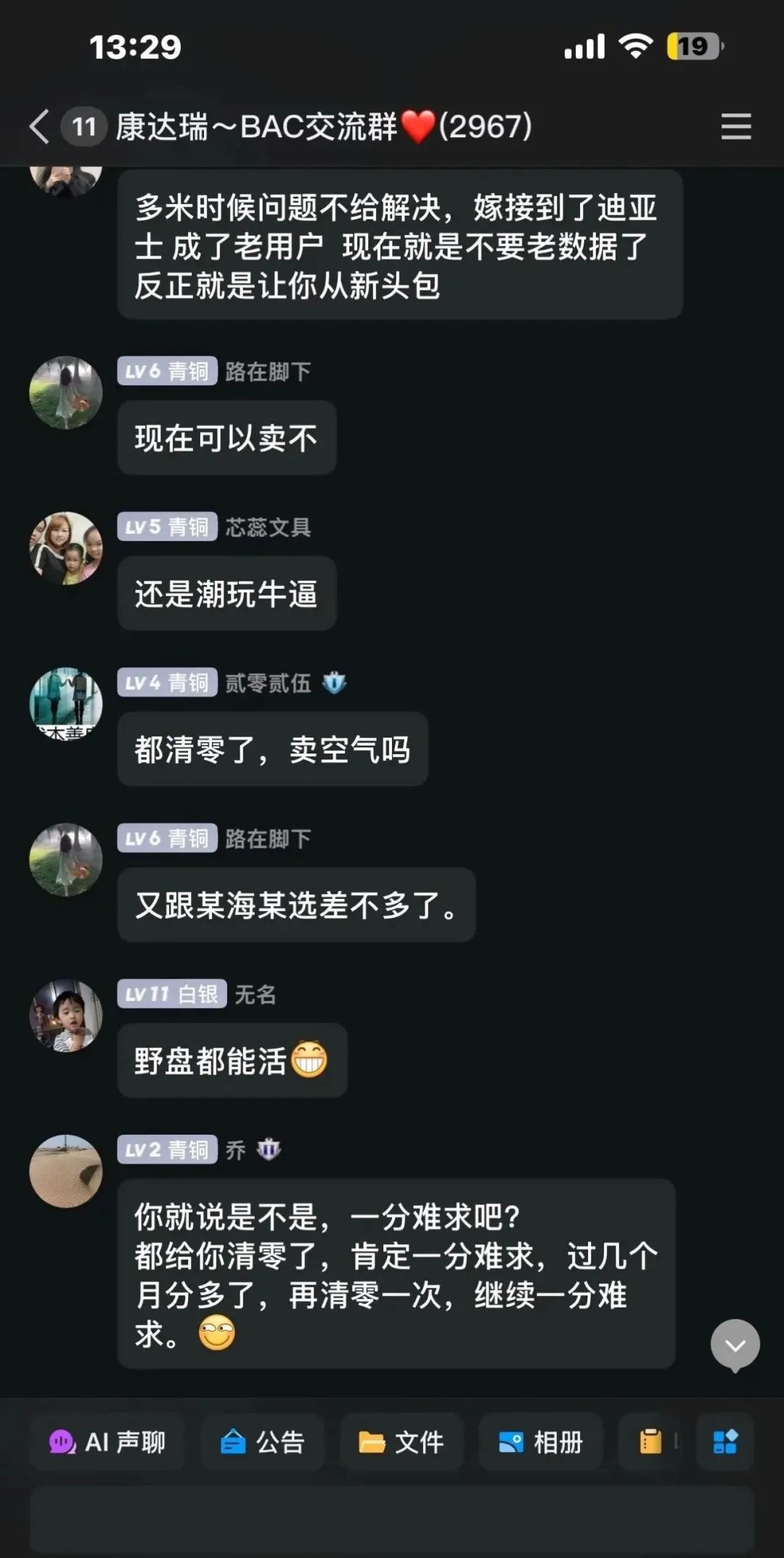Open the group menu with three lines

click(735, 127)
